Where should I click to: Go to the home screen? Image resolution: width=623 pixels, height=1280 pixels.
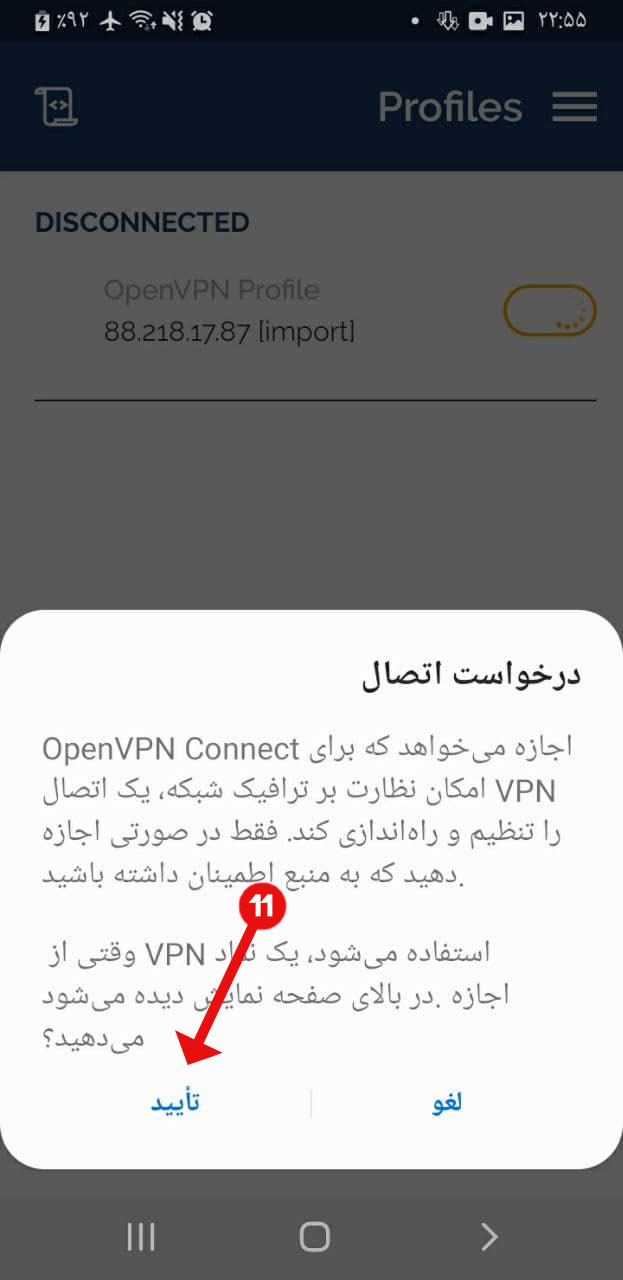314,1237
